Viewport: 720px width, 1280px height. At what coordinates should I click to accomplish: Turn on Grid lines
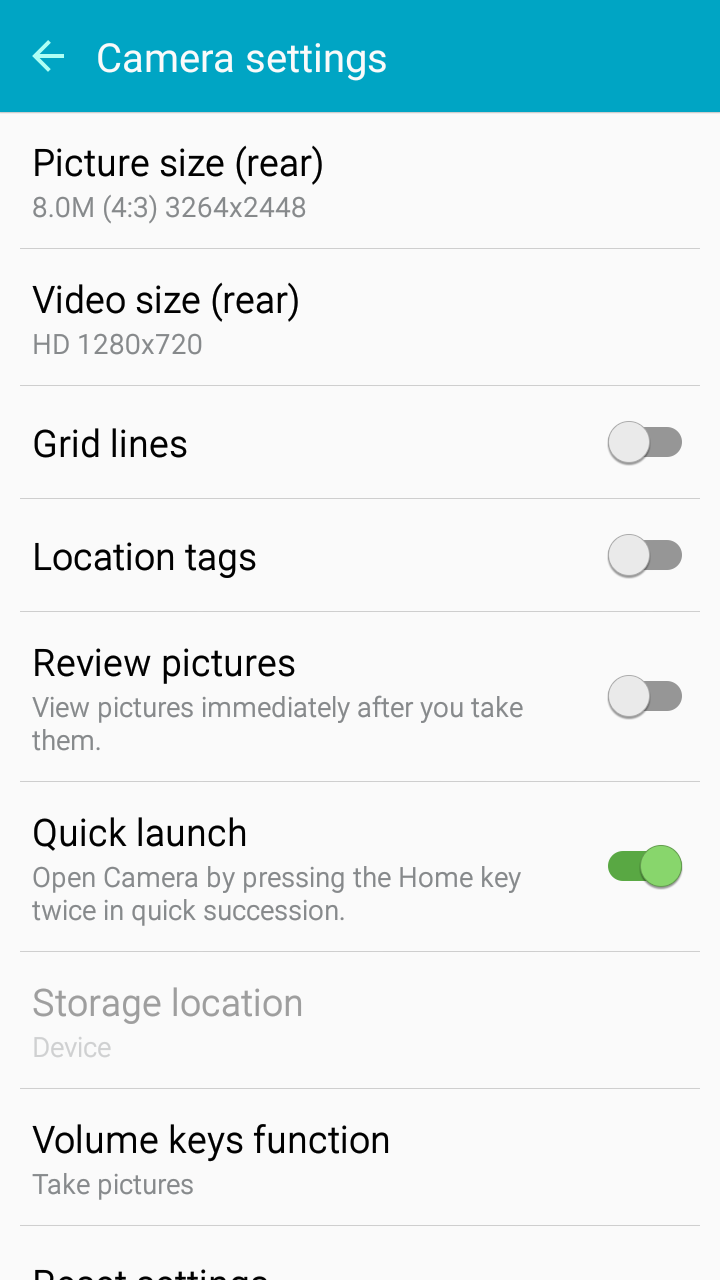tap(644, 443)
